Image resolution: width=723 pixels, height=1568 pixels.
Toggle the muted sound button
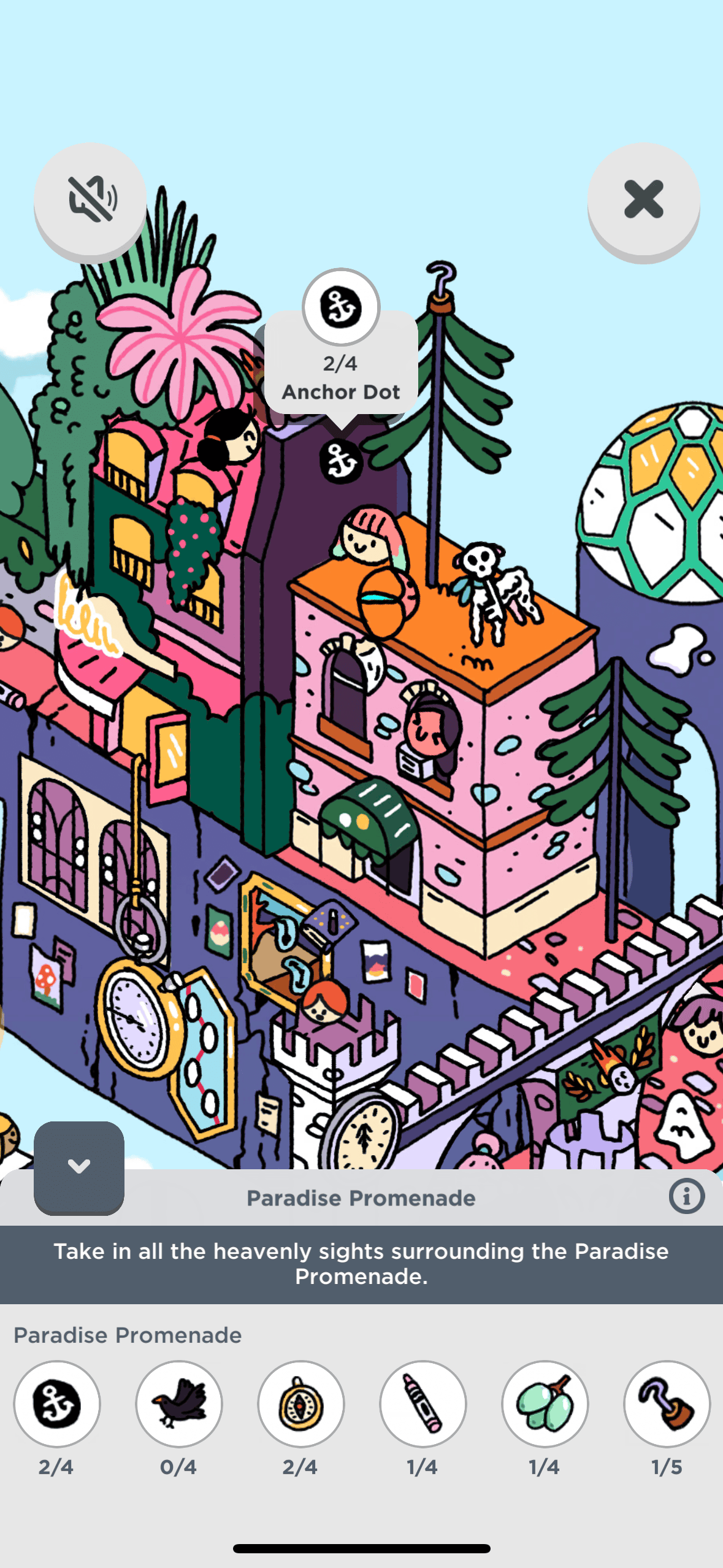click(x=90, y=199)
